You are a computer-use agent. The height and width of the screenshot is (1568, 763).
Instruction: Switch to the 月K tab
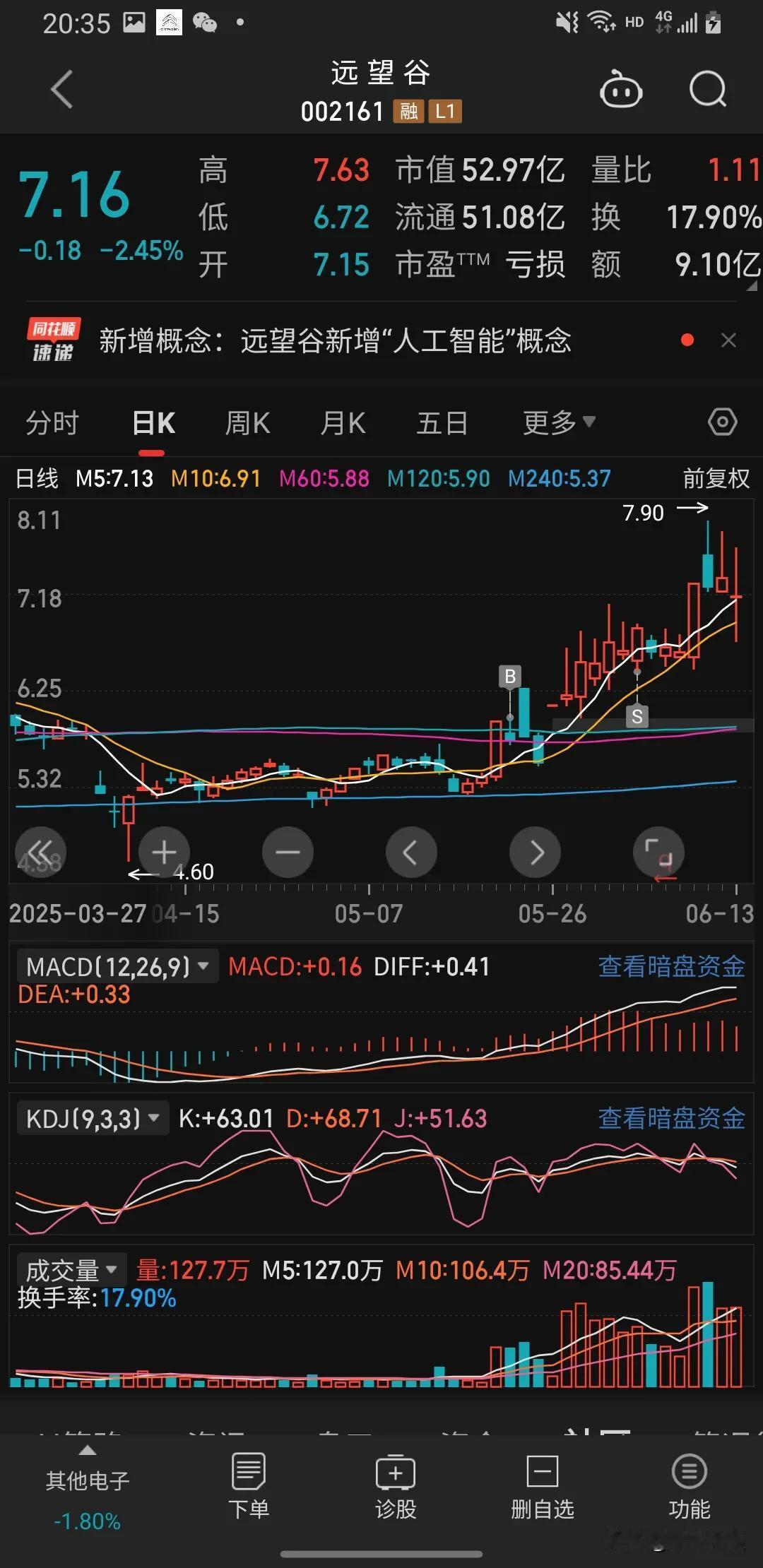tap(343, 423)
